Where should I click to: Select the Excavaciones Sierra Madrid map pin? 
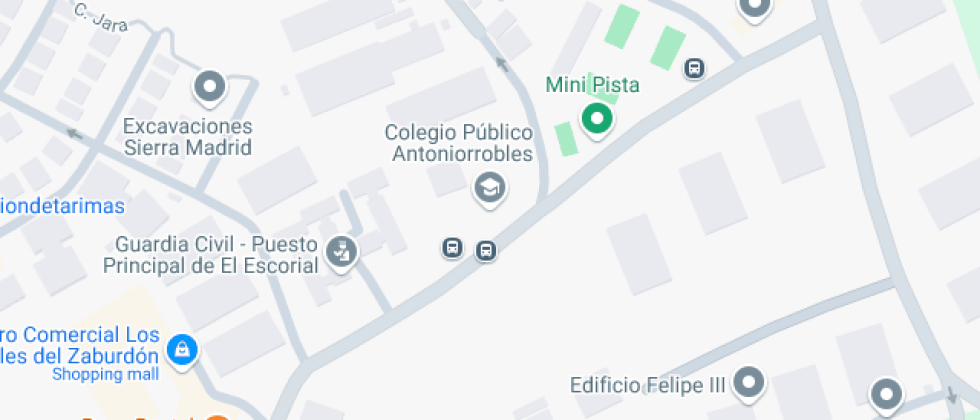pyautogui.click(x=210, y=88)
